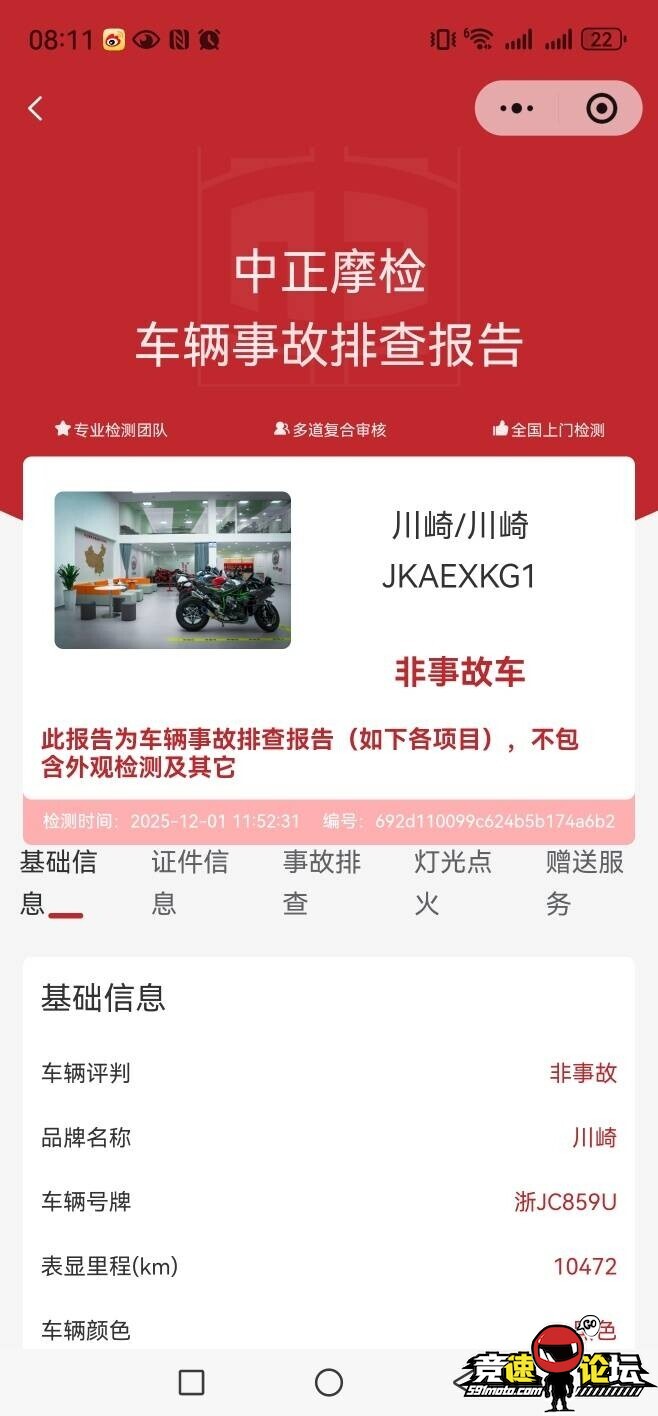The height and width of the screenshot is (1416, 658).
Task: Switch to the 证件信息 tab
Action: click(190, 882)
